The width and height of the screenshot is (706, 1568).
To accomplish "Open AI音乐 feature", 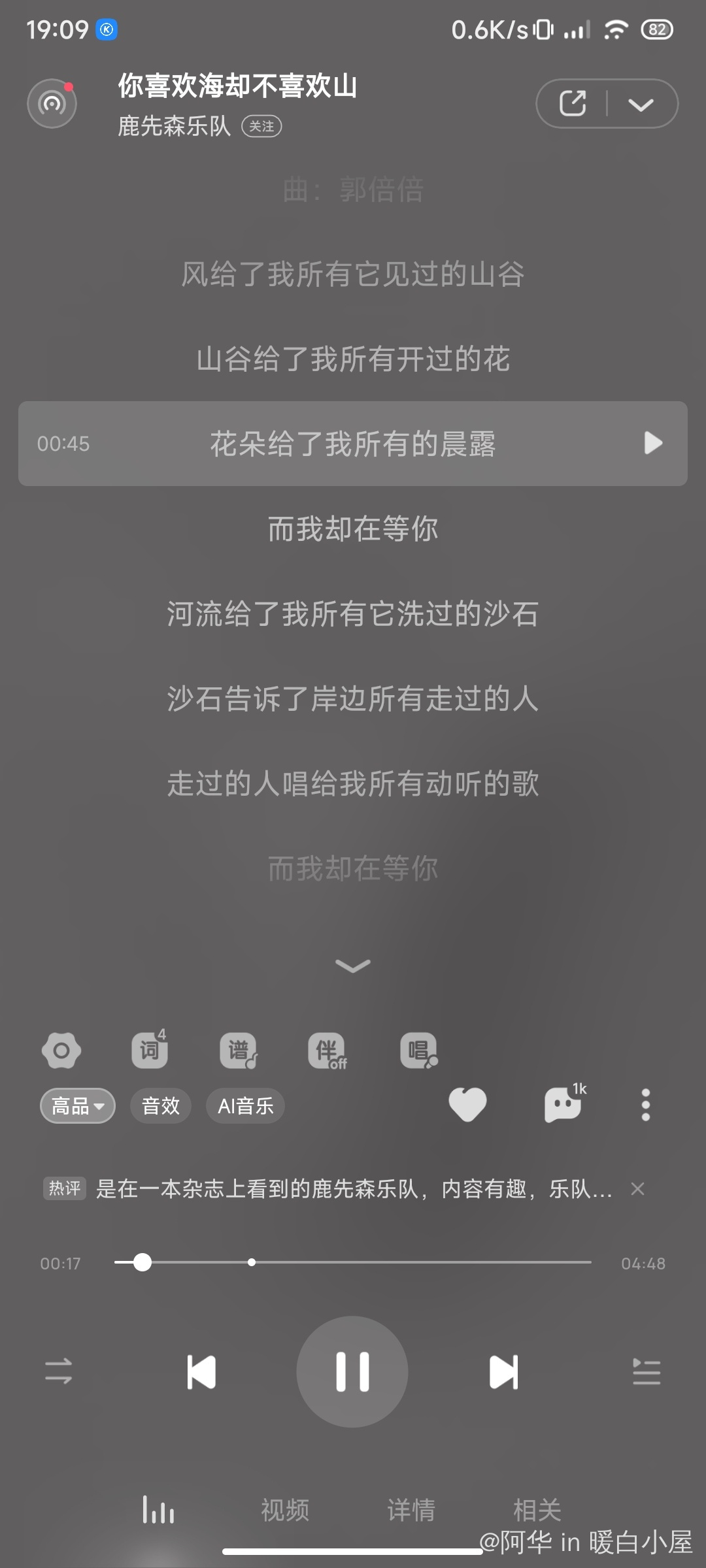I will [x=245, y=1105].
